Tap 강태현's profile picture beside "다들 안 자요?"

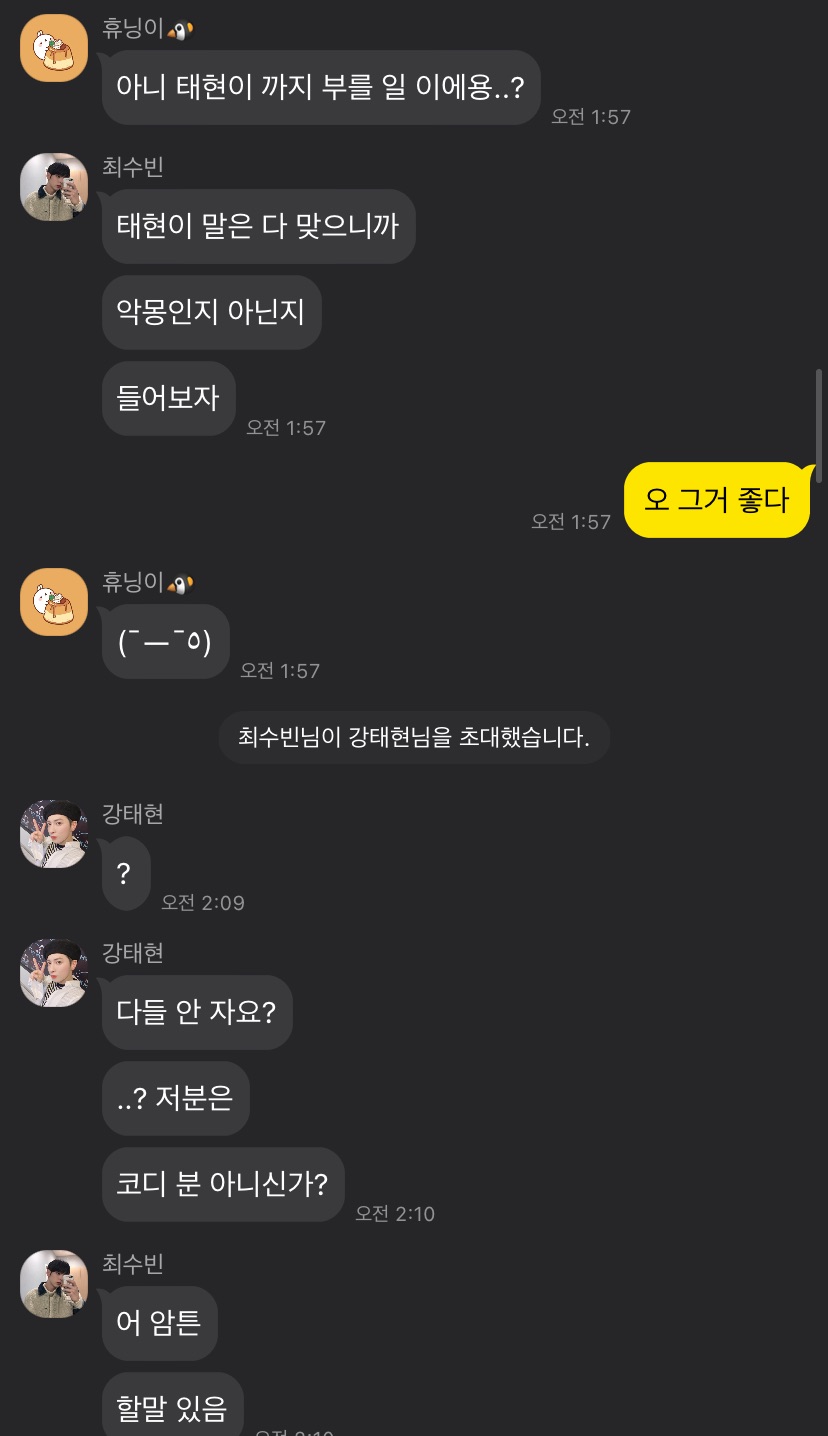point(54,973)
